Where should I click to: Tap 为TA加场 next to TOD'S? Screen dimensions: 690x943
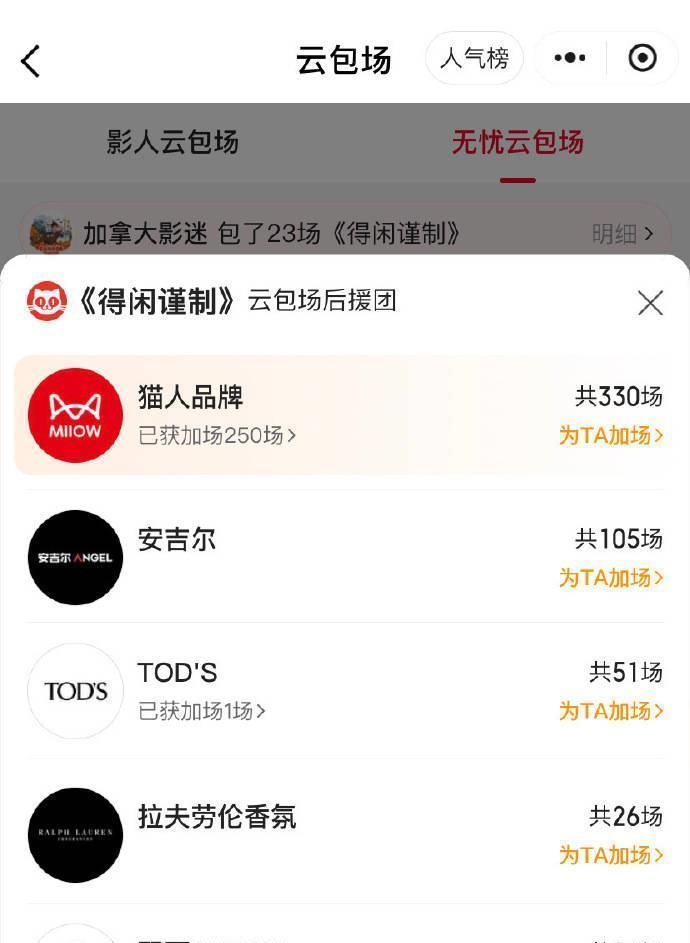click(610, 711)
